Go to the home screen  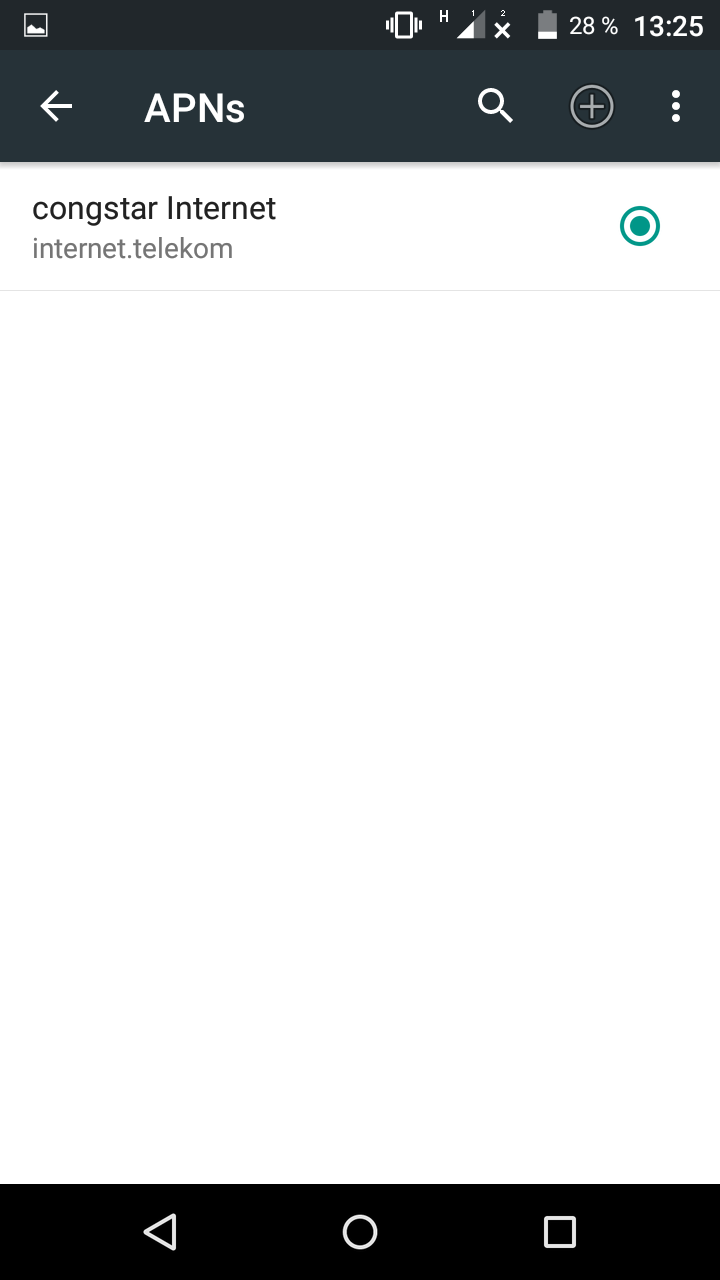(x=360, y=1232)
